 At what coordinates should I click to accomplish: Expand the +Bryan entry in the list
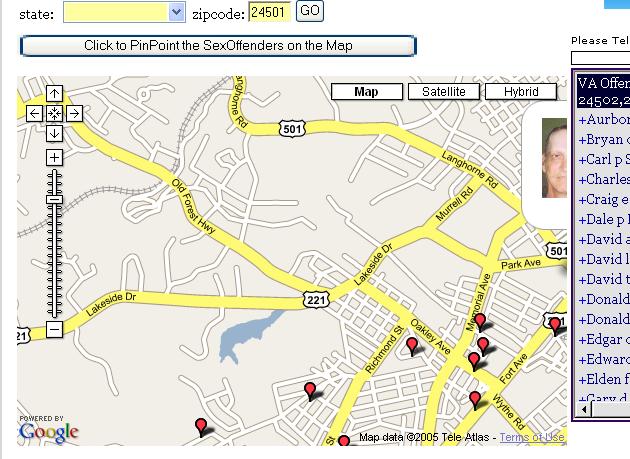point(604,140)
